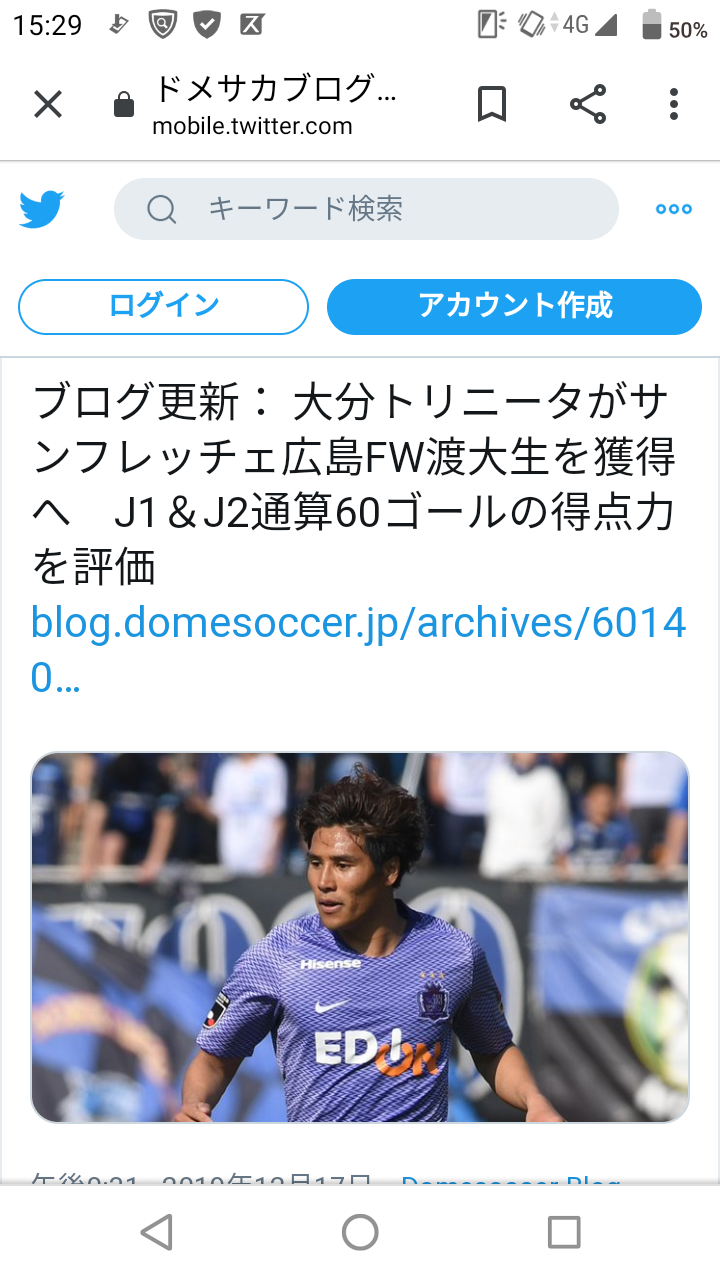Viewport: 720px width, 1280px height.
Task: Tap the アカウント作成 button
Action: click(x=514, y=306)
